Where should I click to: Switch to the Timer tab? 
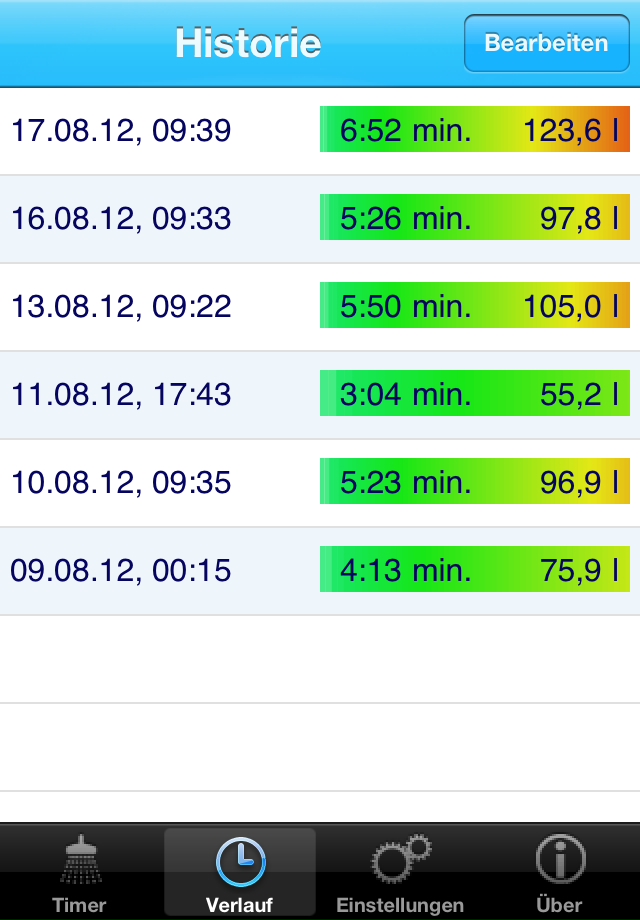[x=79, y=874]
